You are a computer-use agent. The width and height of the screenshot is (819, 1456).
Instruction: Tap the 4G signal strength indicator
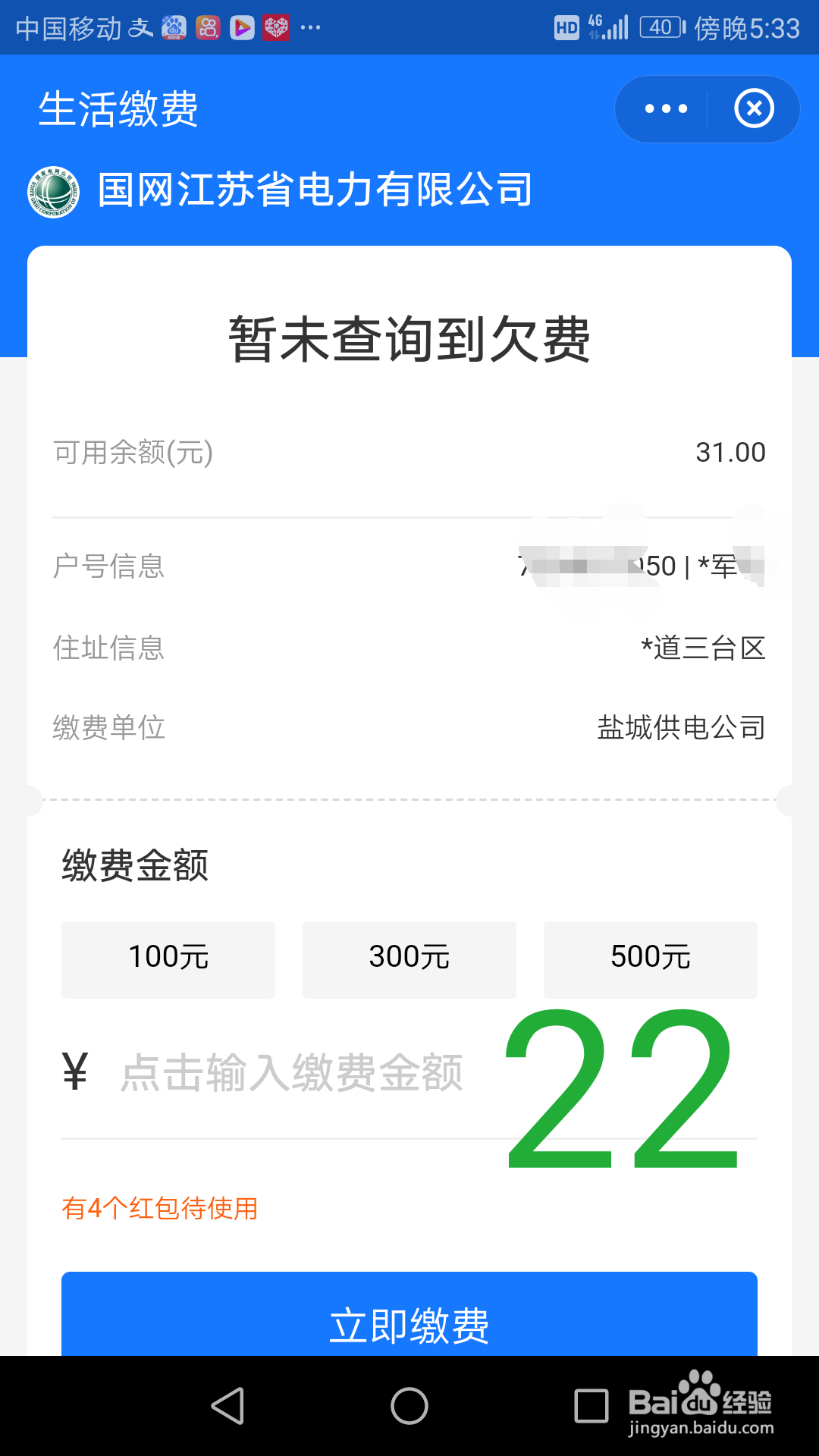click(607, 26)
